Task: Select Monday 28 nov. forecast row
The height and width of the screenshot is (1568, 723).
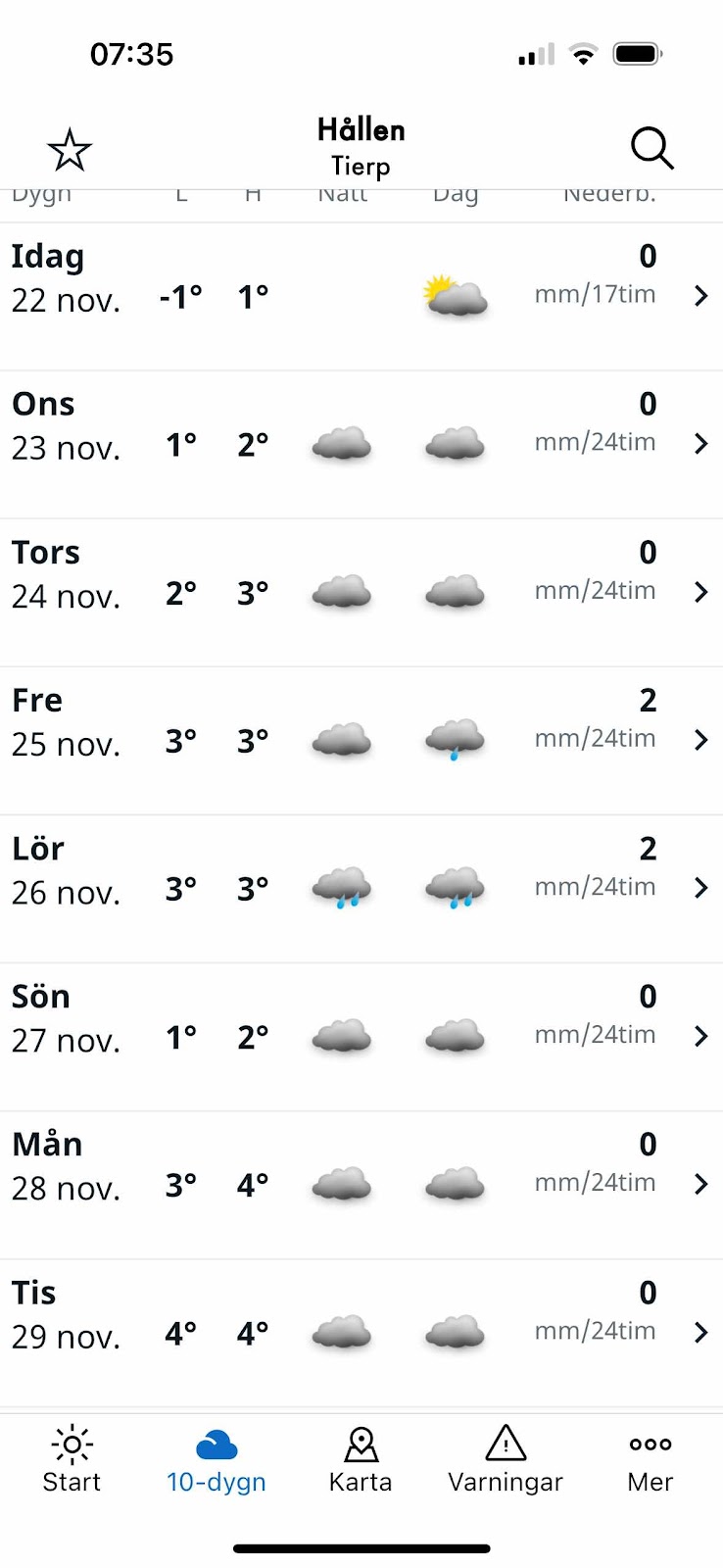Action: 361,1185
